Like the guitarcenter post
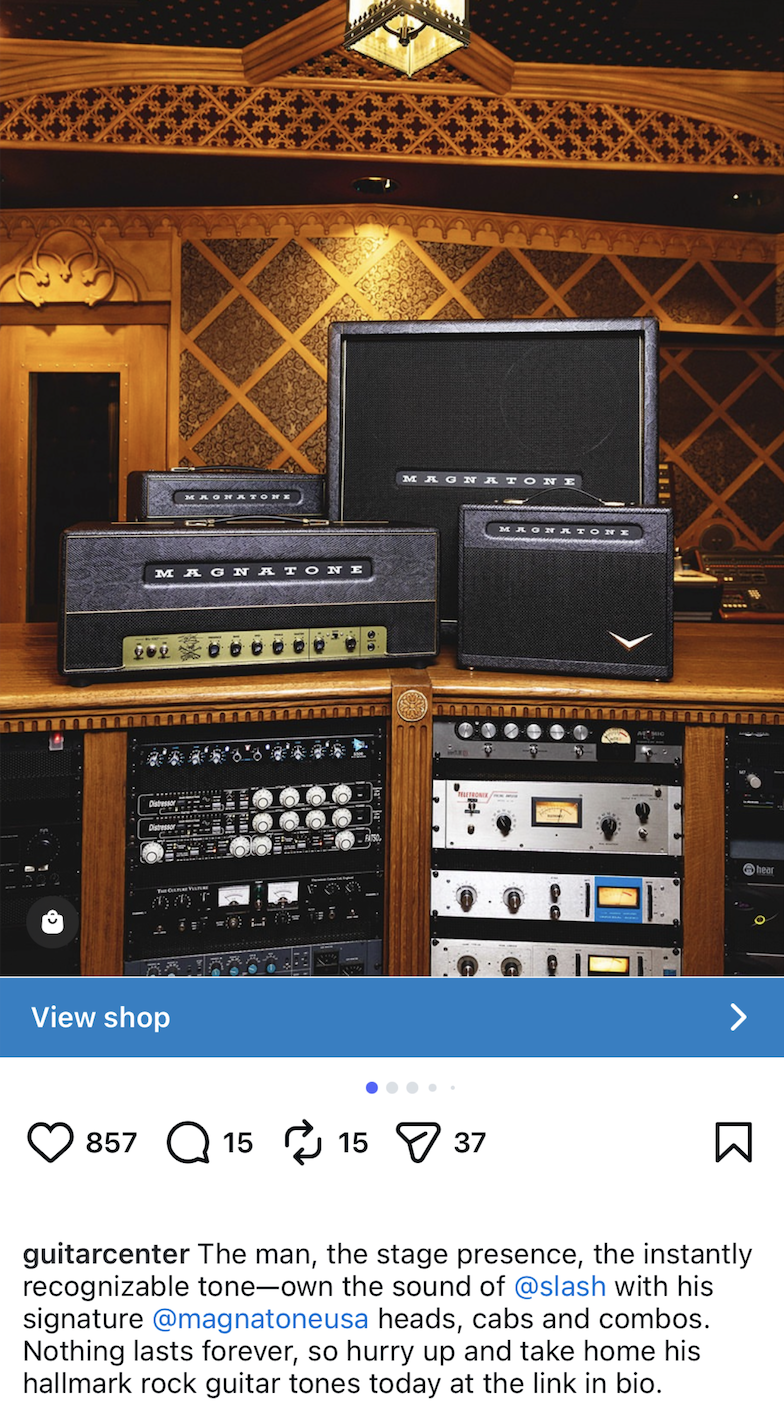This screenshot has width=784, height=1410. pos(50,1142)
